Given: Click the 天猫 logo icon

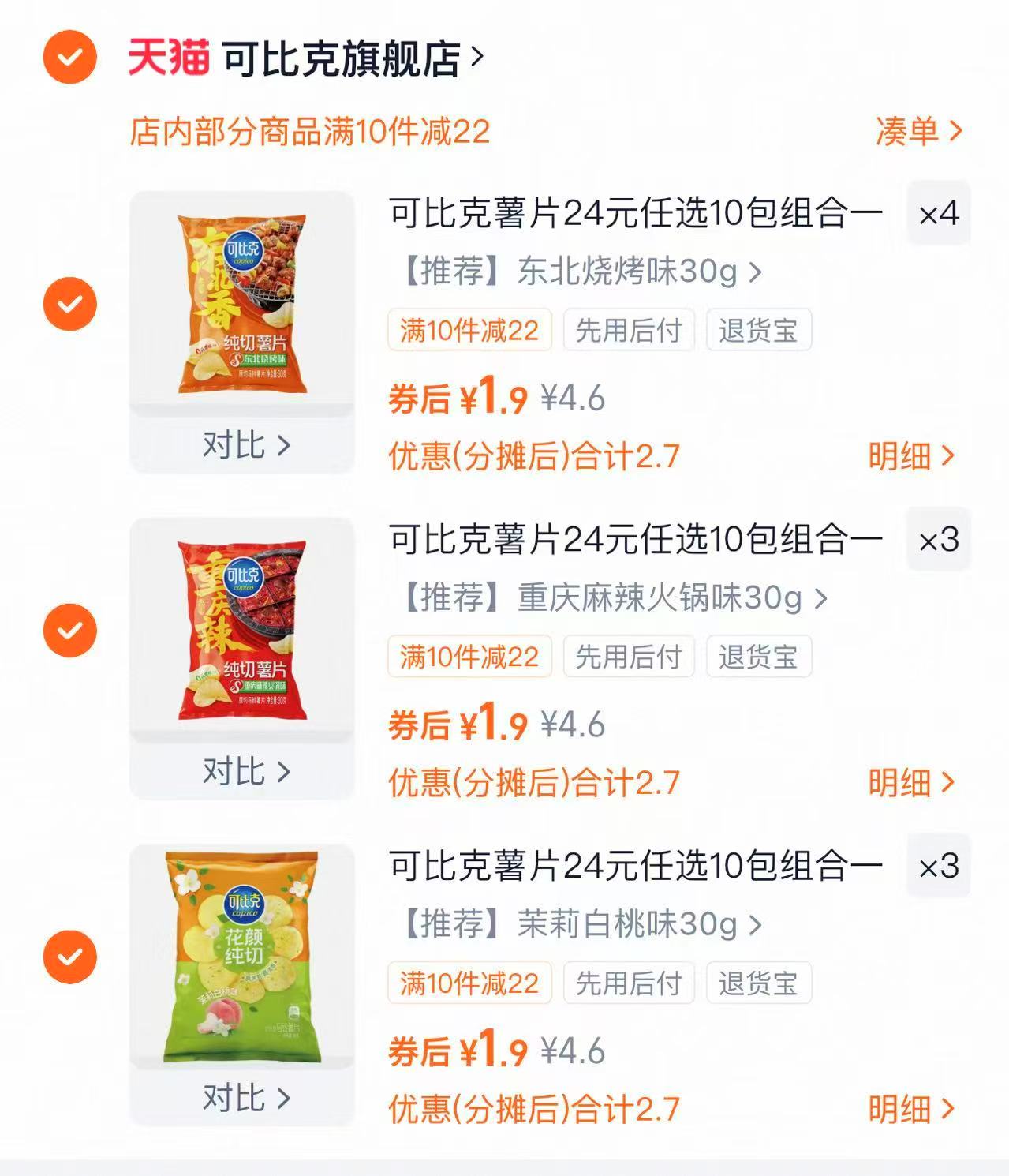Looking at the screenshot, I should pos(167,57).
